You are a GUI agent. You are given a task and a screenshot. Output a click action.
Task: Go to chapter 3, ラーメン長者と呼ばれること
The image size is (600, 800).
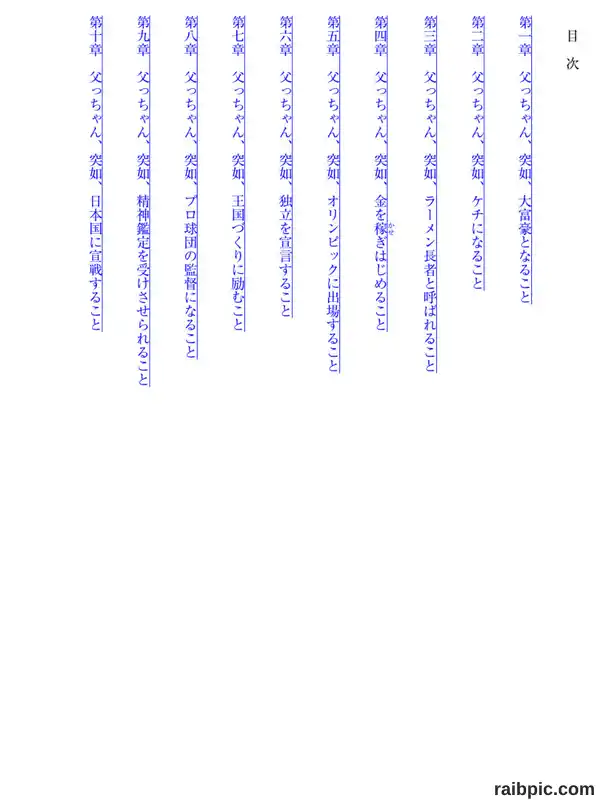point(430,194)
